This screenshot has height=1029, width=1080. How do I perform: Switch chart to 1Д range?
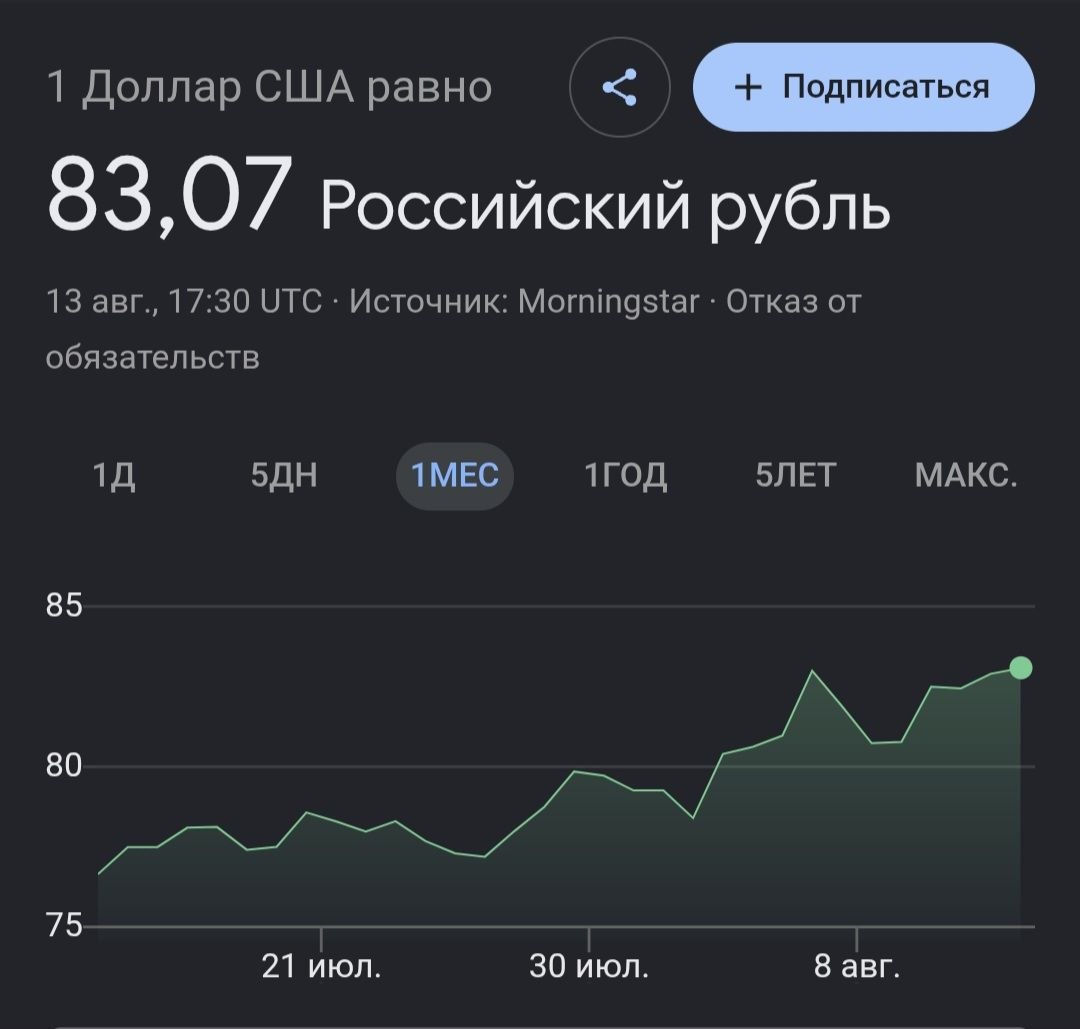click(114, 476)
